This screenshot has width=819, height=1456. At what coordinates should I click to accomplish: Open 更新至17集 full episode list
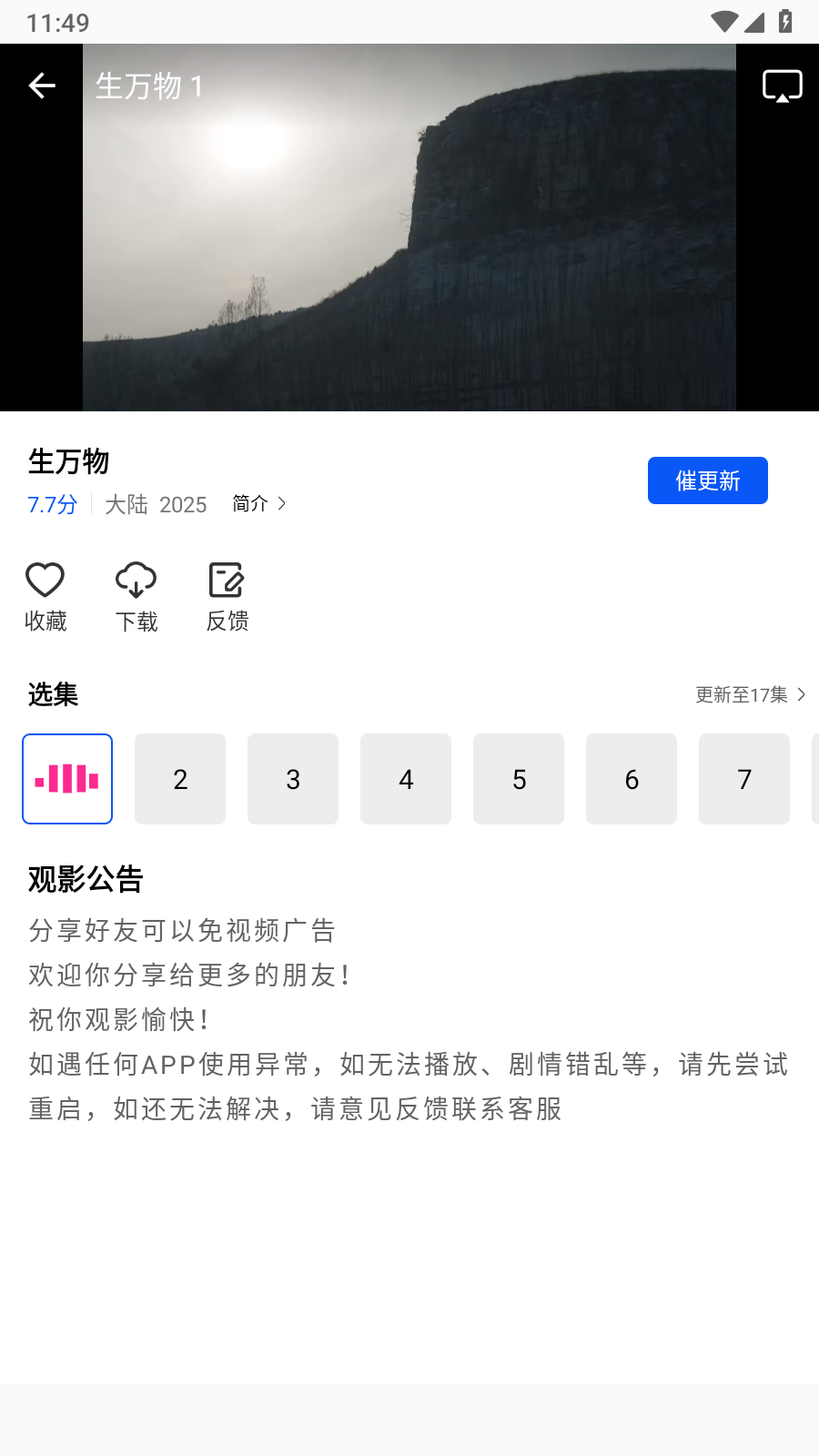coord(750,694)
